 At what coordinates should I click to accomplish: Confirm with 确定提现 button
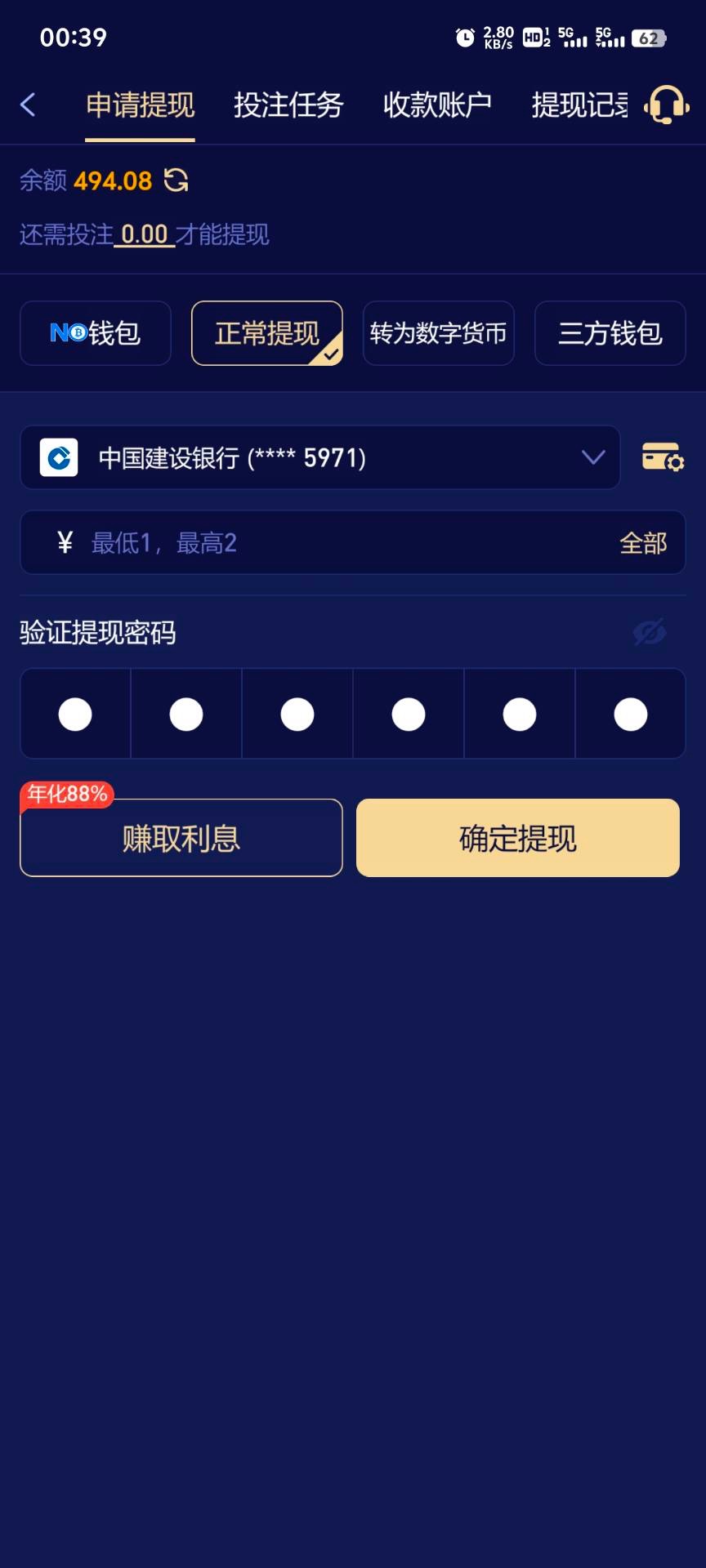click(x=517, y=838)
